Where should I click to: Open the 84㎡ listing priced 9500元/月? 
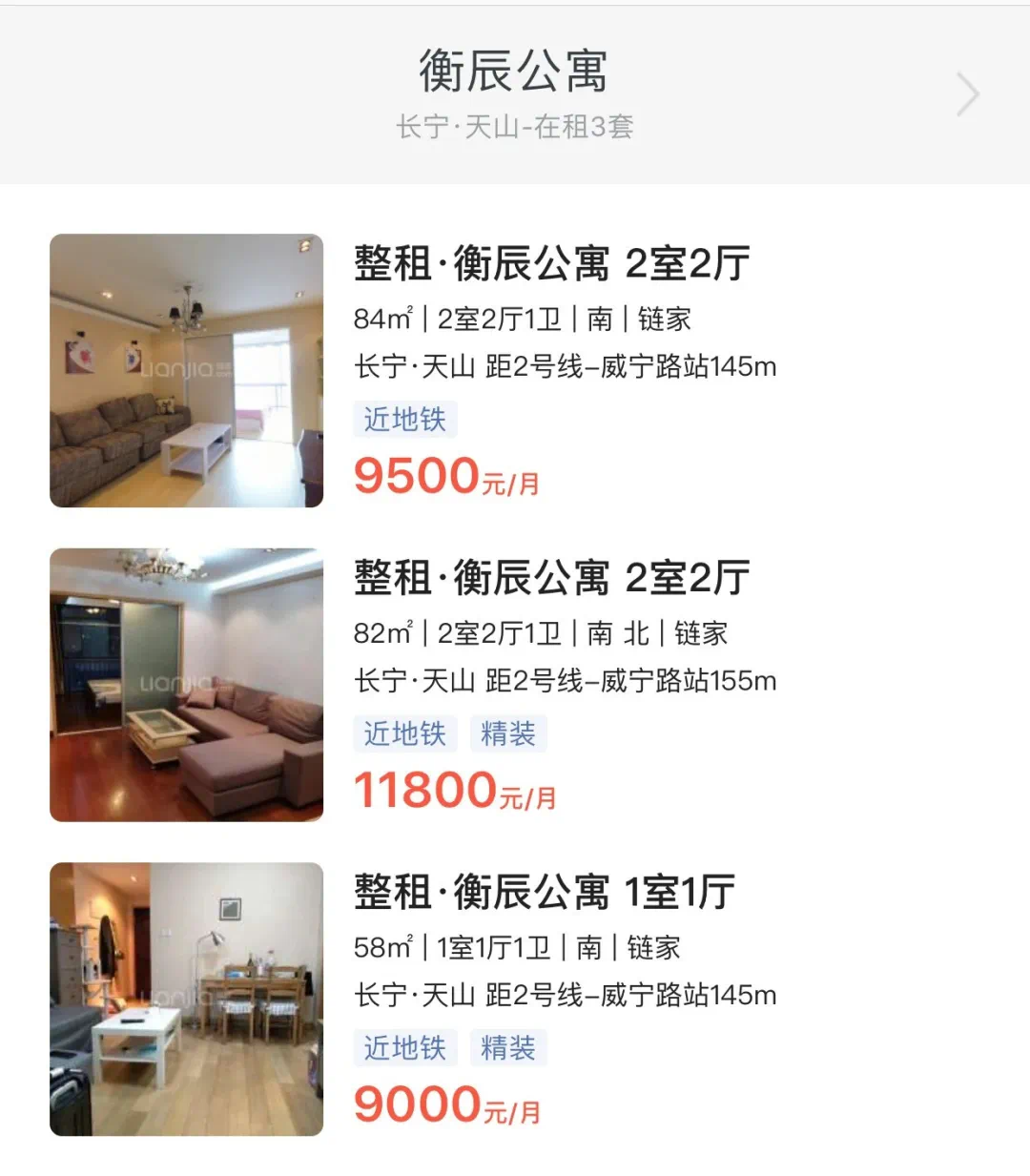point(551,264)
